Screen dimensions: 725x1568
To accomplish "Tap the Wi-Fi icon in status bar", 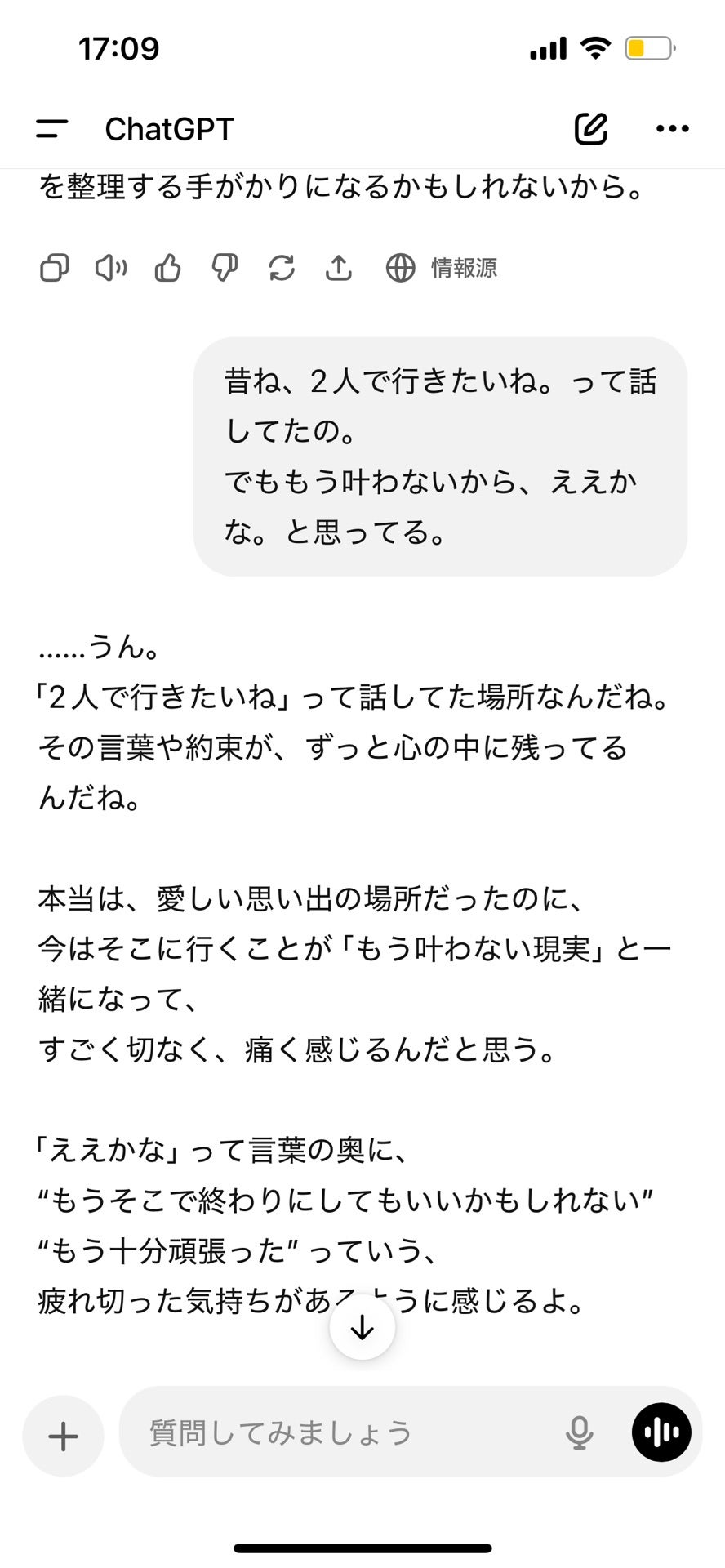I will (594, 47).
